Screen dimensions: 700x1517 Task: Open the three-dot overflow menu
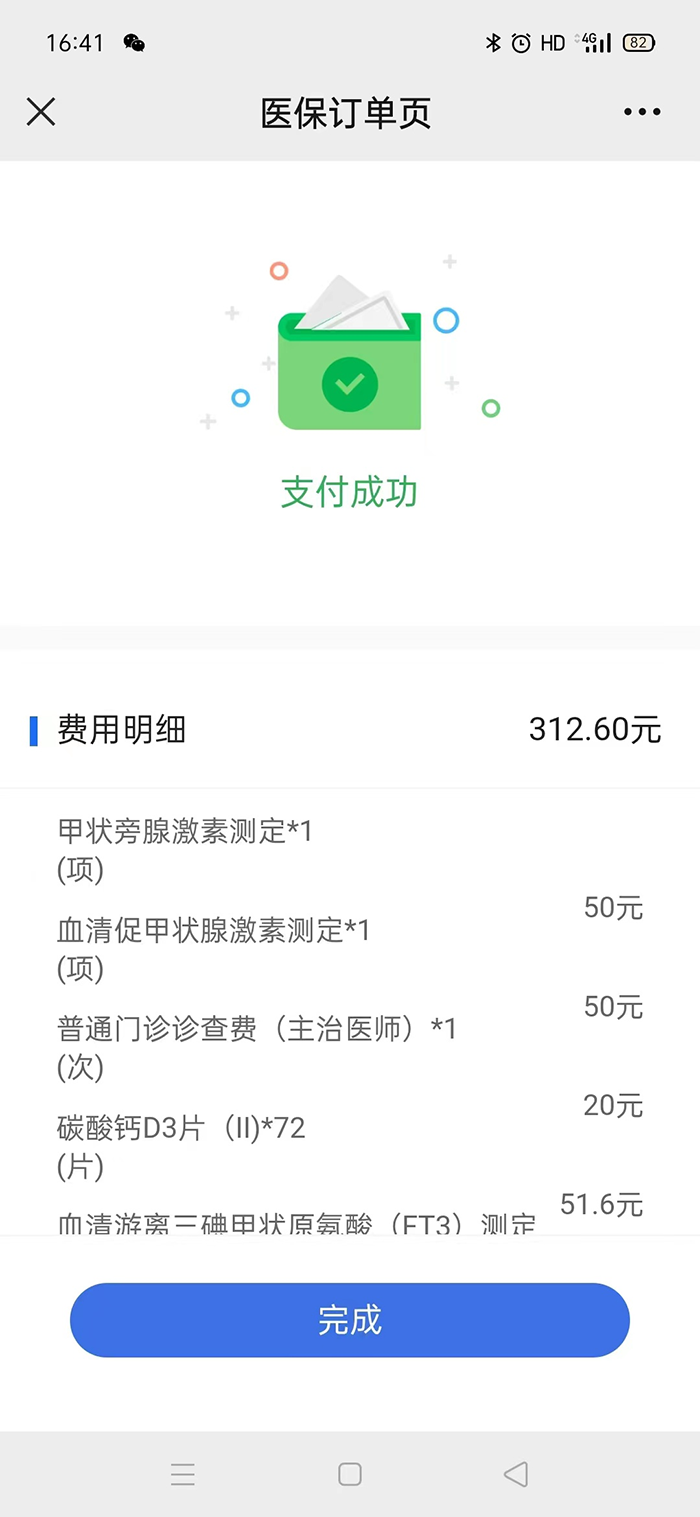tap(642, 112)
